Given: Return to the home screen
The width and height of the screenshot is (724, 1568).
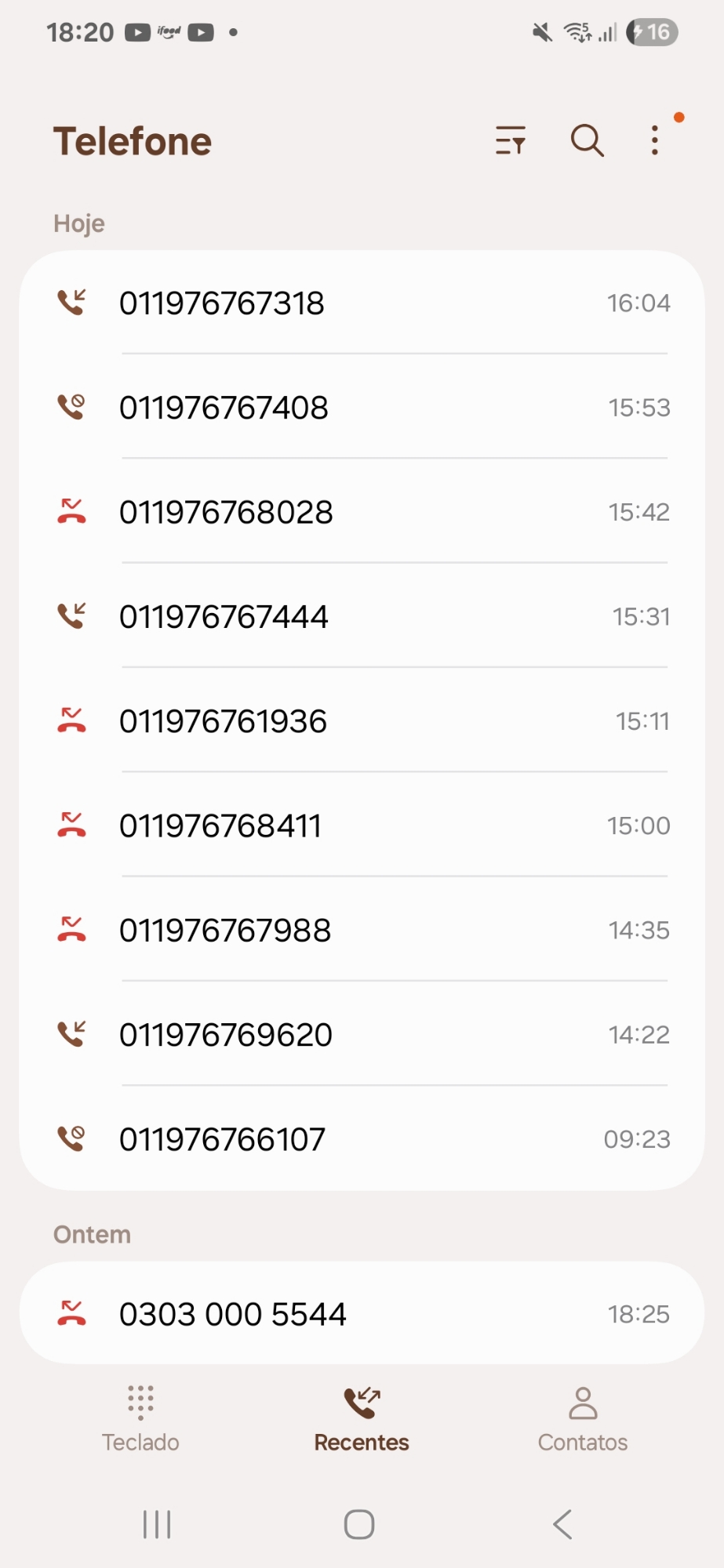Looking at the screenshot, I should pos(359,1525).
